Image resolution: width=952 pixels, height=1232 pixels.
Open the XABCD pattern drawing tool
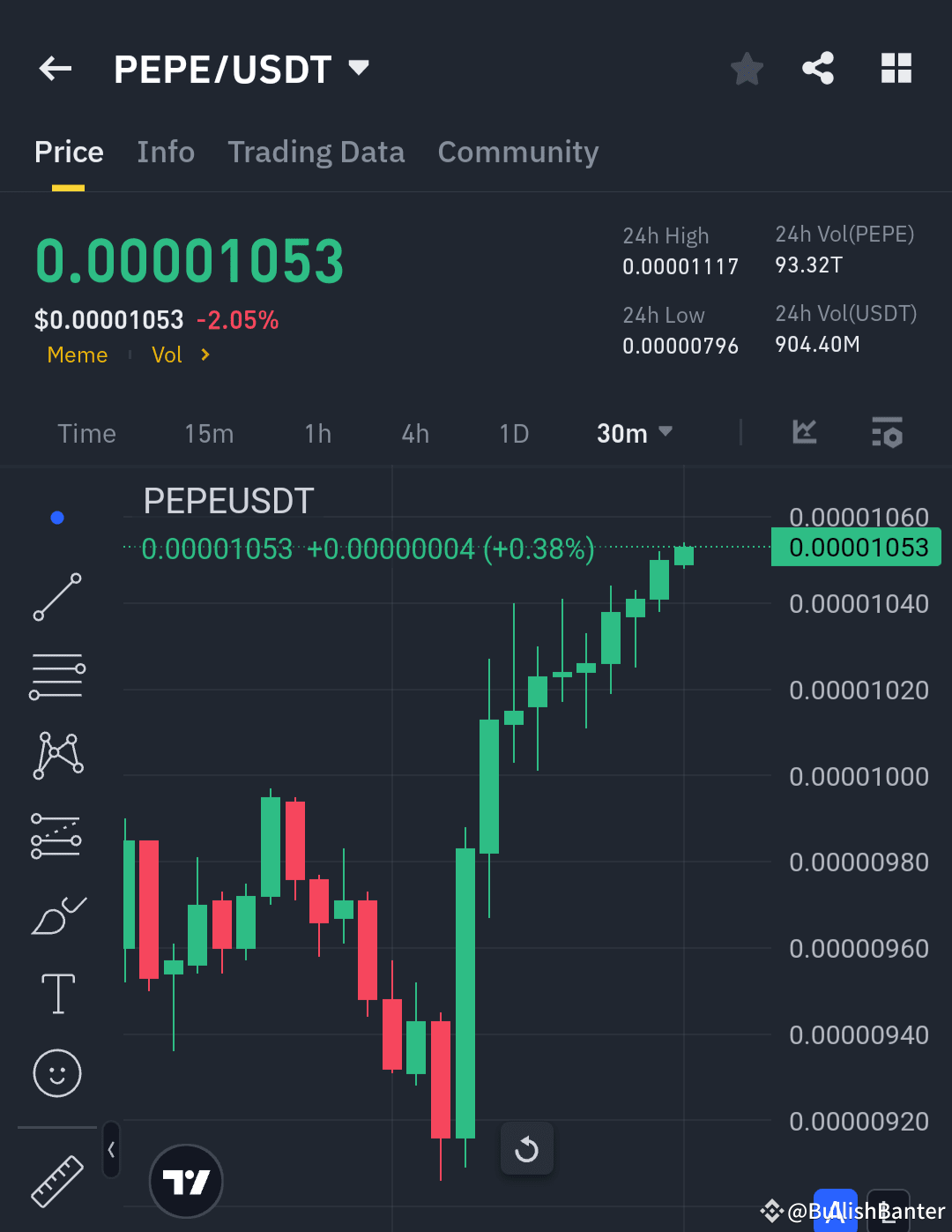56,754
